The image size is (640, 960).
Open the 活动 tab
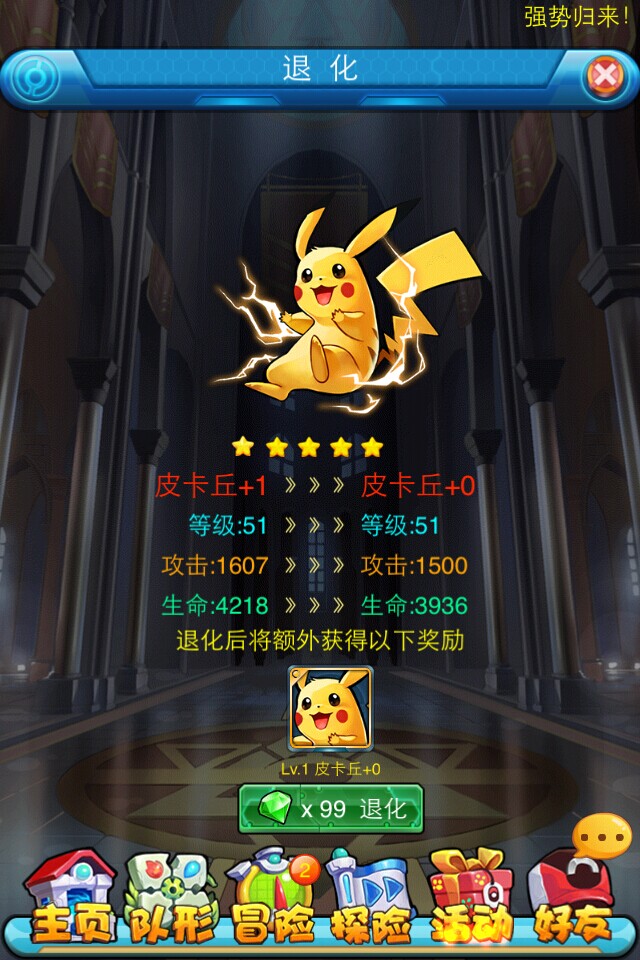pyautogui.click(x=471, y=898)
